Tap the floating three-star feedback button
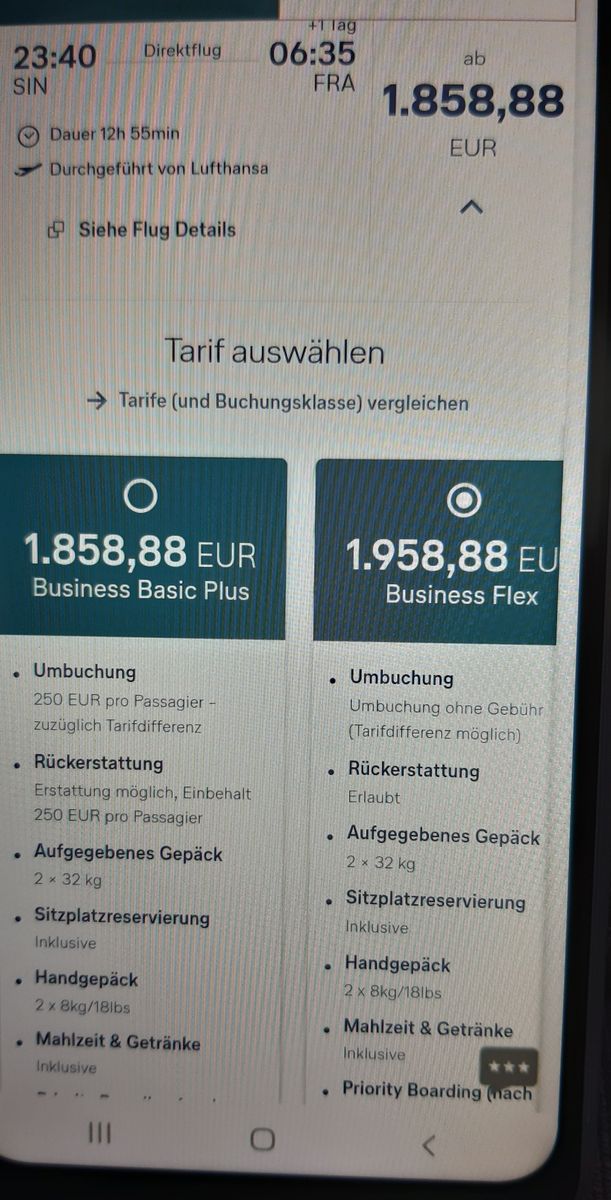The height and width of the screenshot is (1200, 611). click(509, 1066)
